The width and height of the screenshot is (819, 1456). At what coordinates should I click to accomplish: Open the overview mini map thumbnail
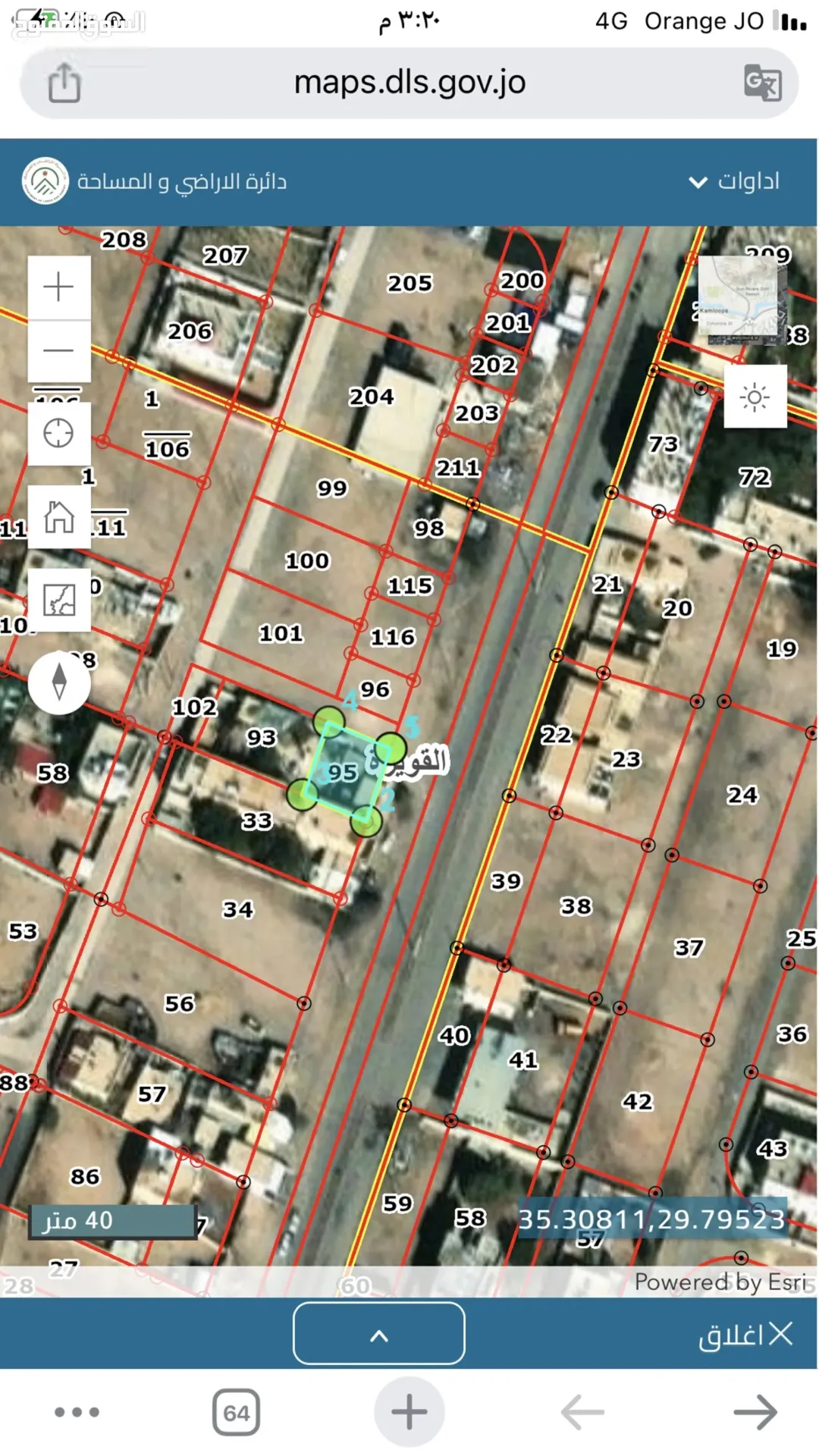pos(741,300)
